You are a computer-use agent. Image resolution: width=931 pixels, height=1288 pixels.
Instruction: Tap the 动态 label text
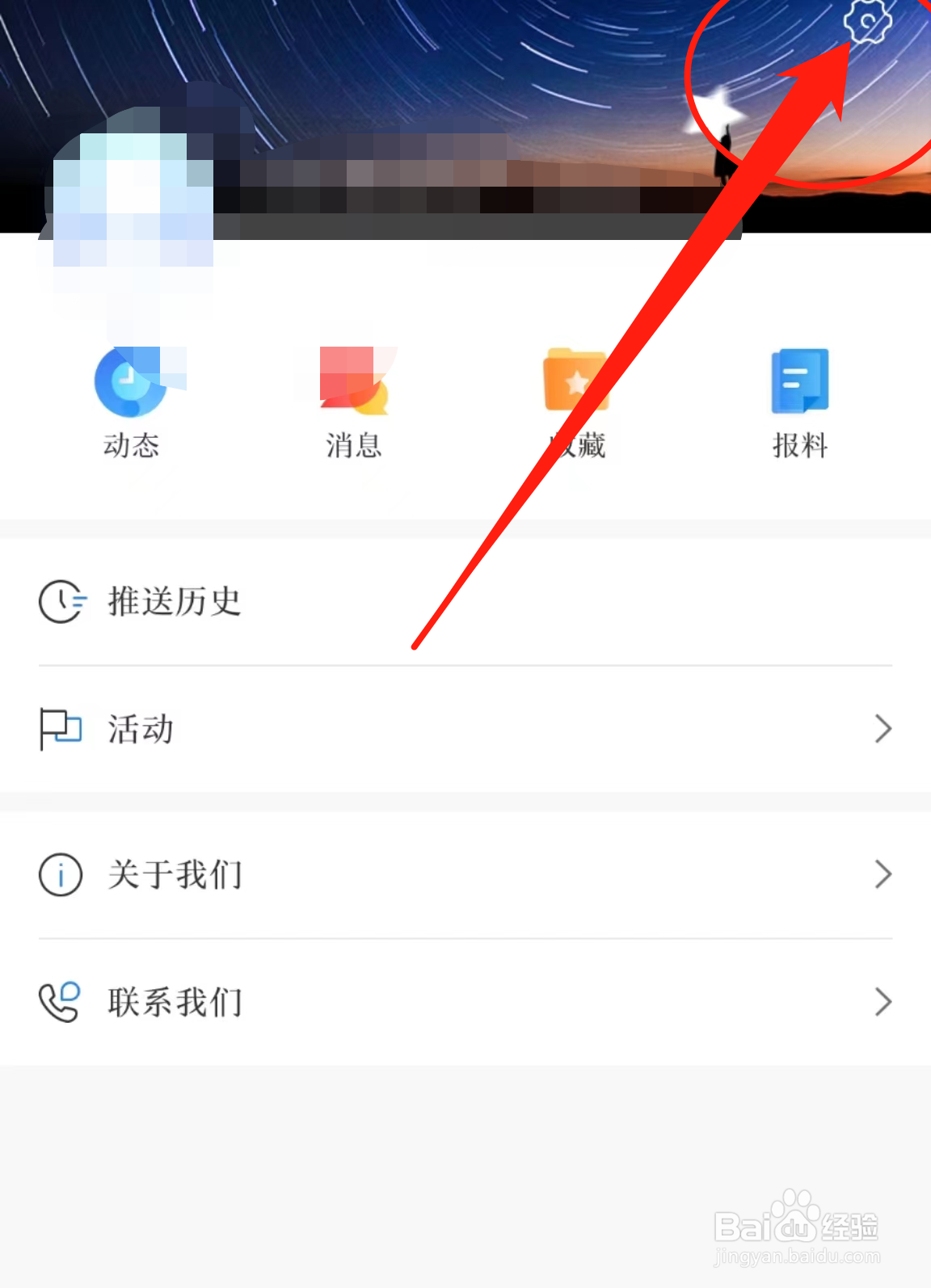(x=131, y=446)
